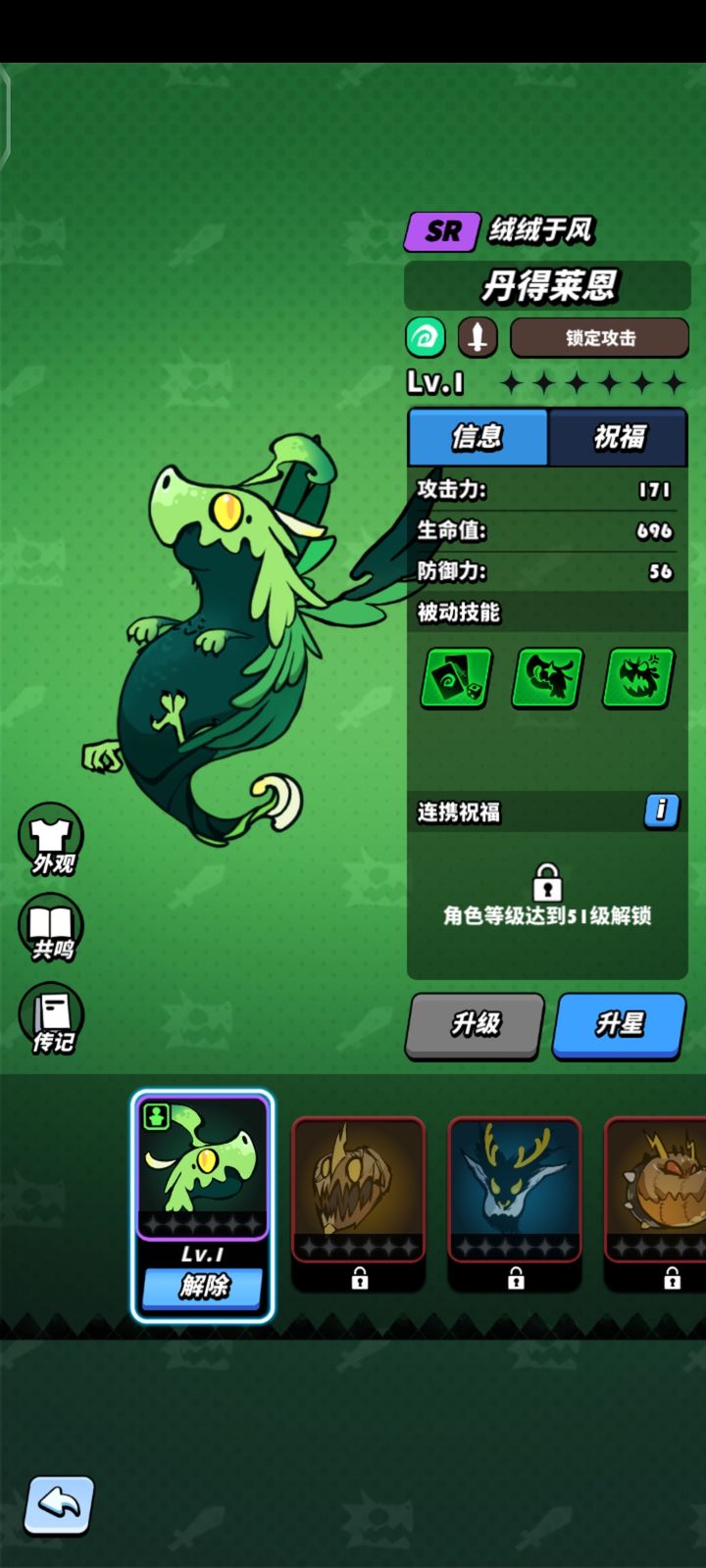
Task: Switch to the 祝福 tab
Action: 619,437
